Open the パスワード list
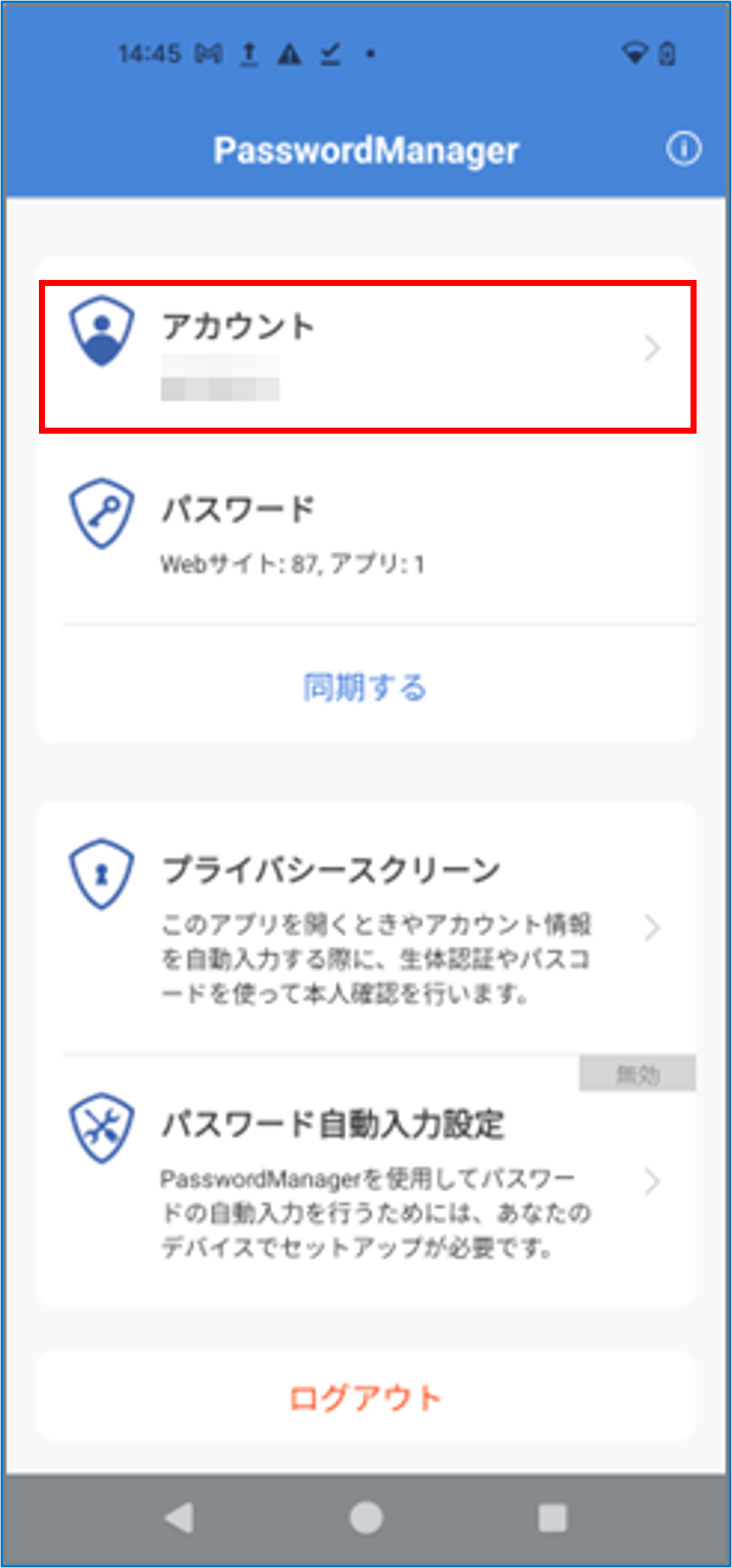 pos(366,529)
